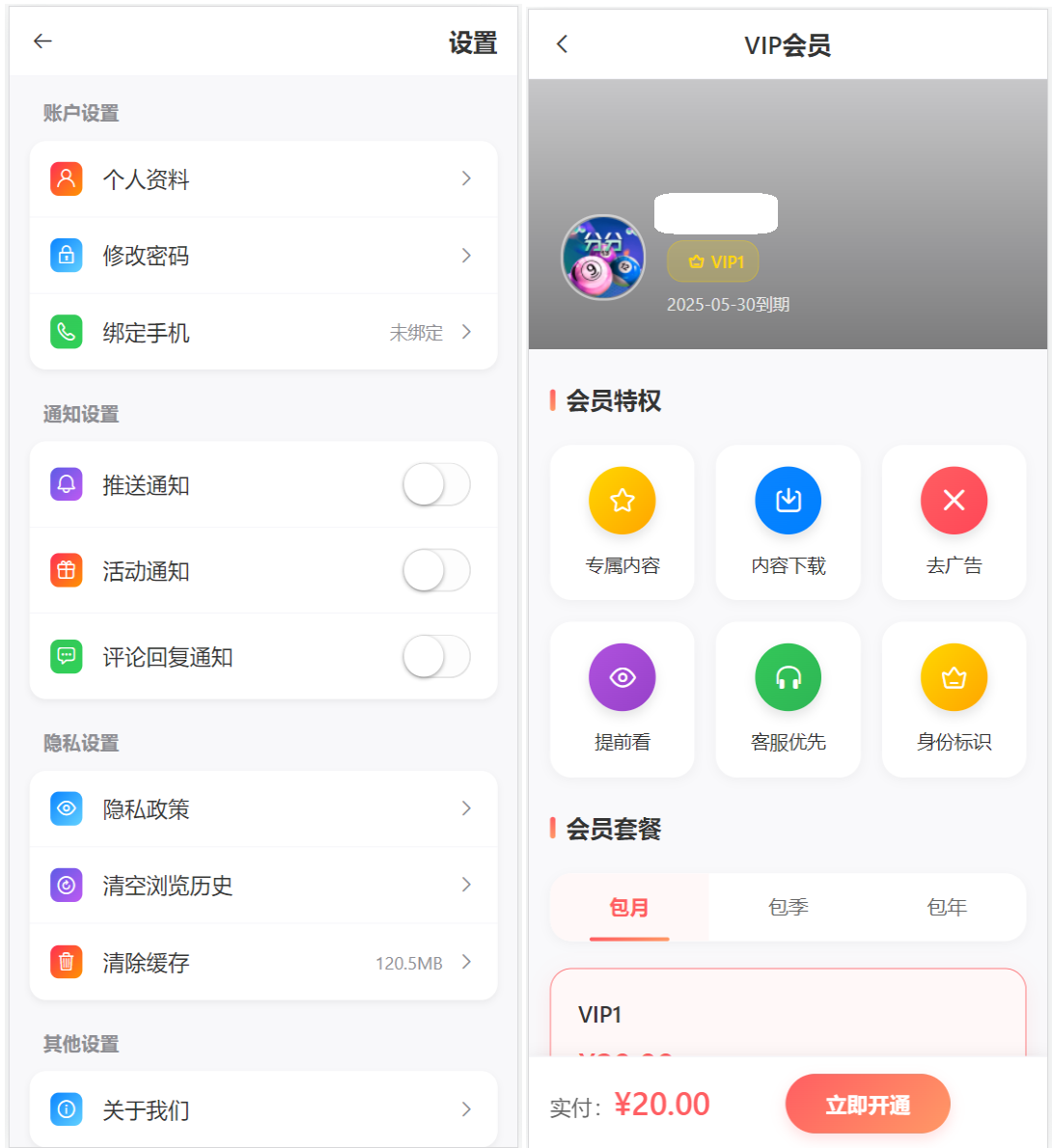Tap 立即开通 to activate membership
Image resolution: width=1052 pixels, height=1148 pixels.
[868, 1105]
